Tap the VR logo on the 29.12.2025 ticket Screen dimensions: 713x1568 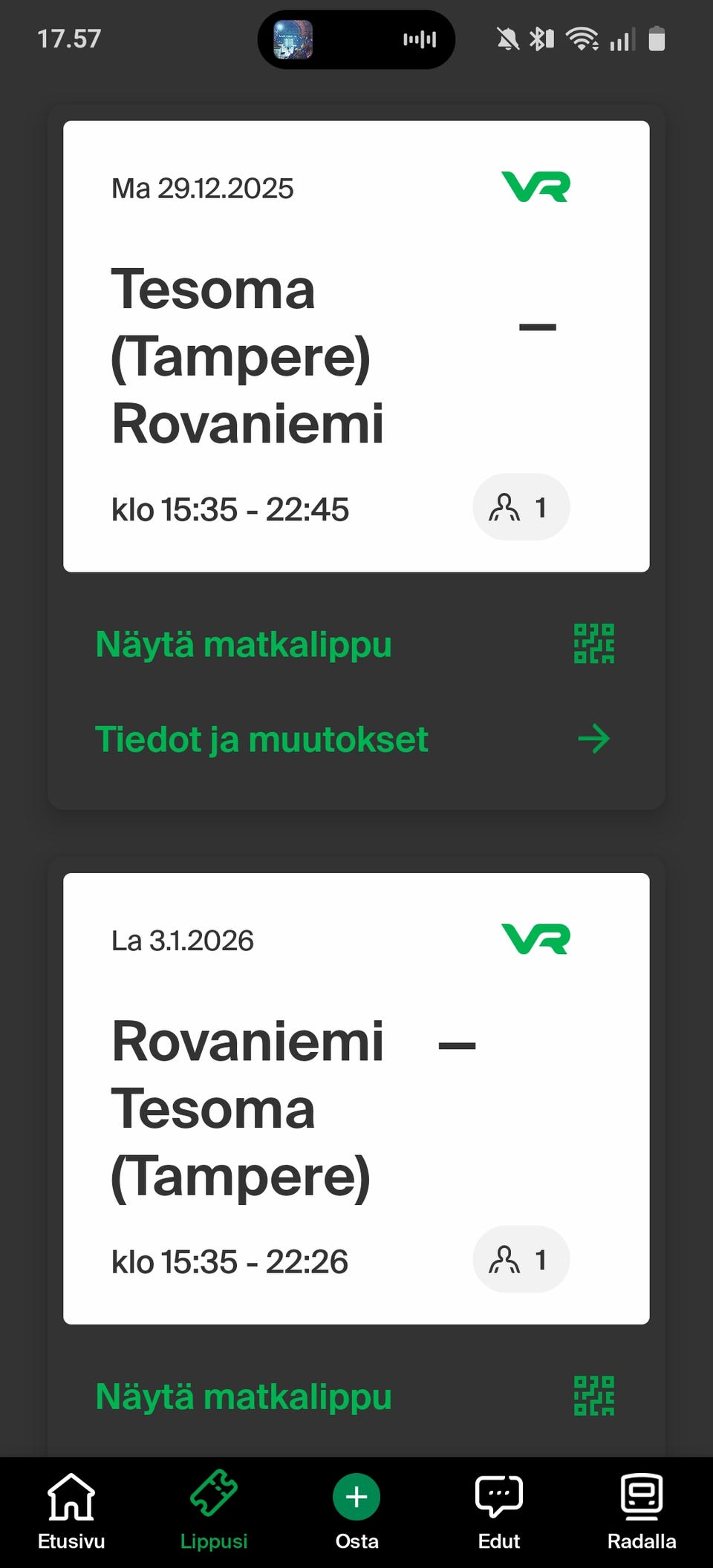point(535,187)
